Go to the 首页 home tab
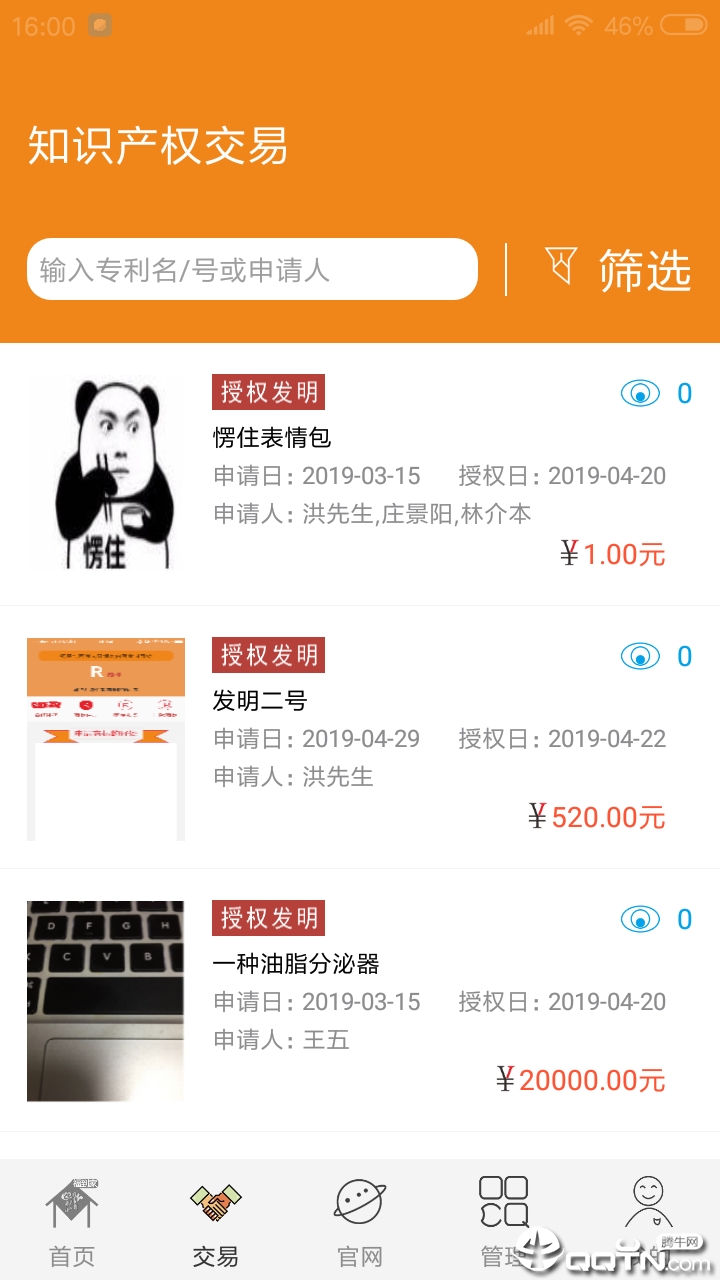Image resolution: width=720 pixels, height=1280 pixels. coord(72,1222)
